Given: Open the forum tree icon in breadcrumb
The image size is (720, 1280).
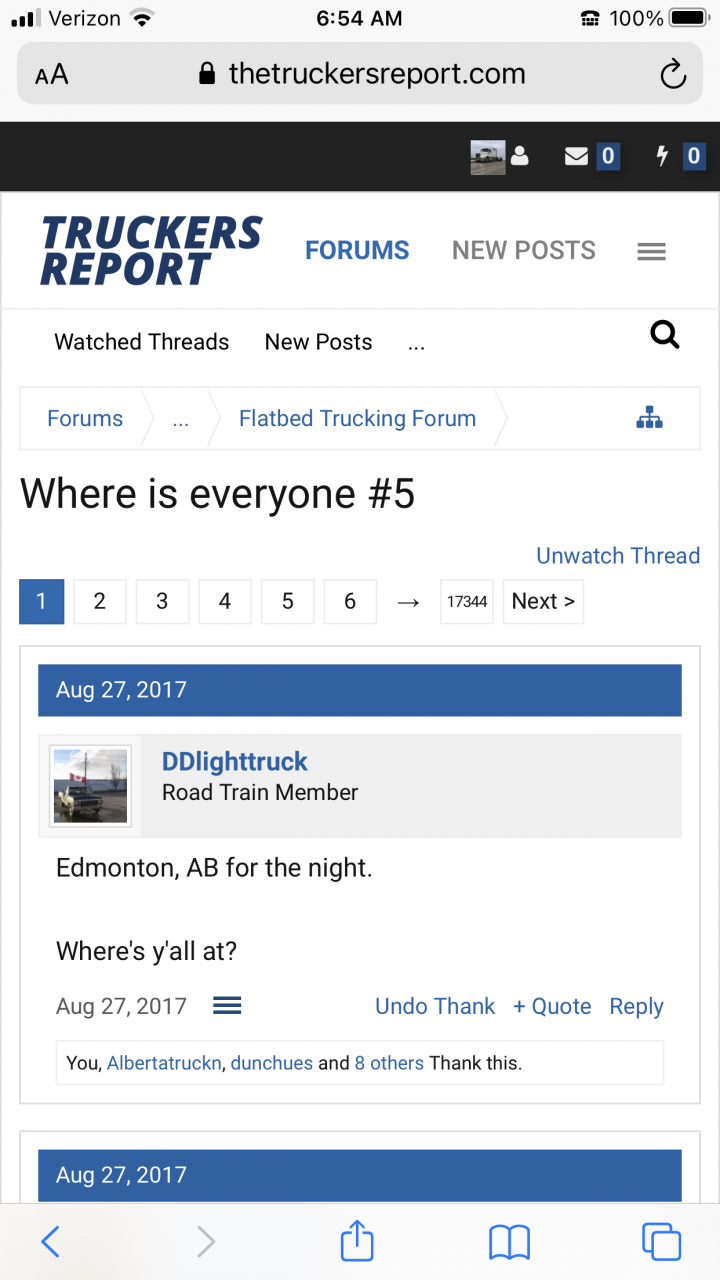Looking at the screenshot, I should coord(650,418).
